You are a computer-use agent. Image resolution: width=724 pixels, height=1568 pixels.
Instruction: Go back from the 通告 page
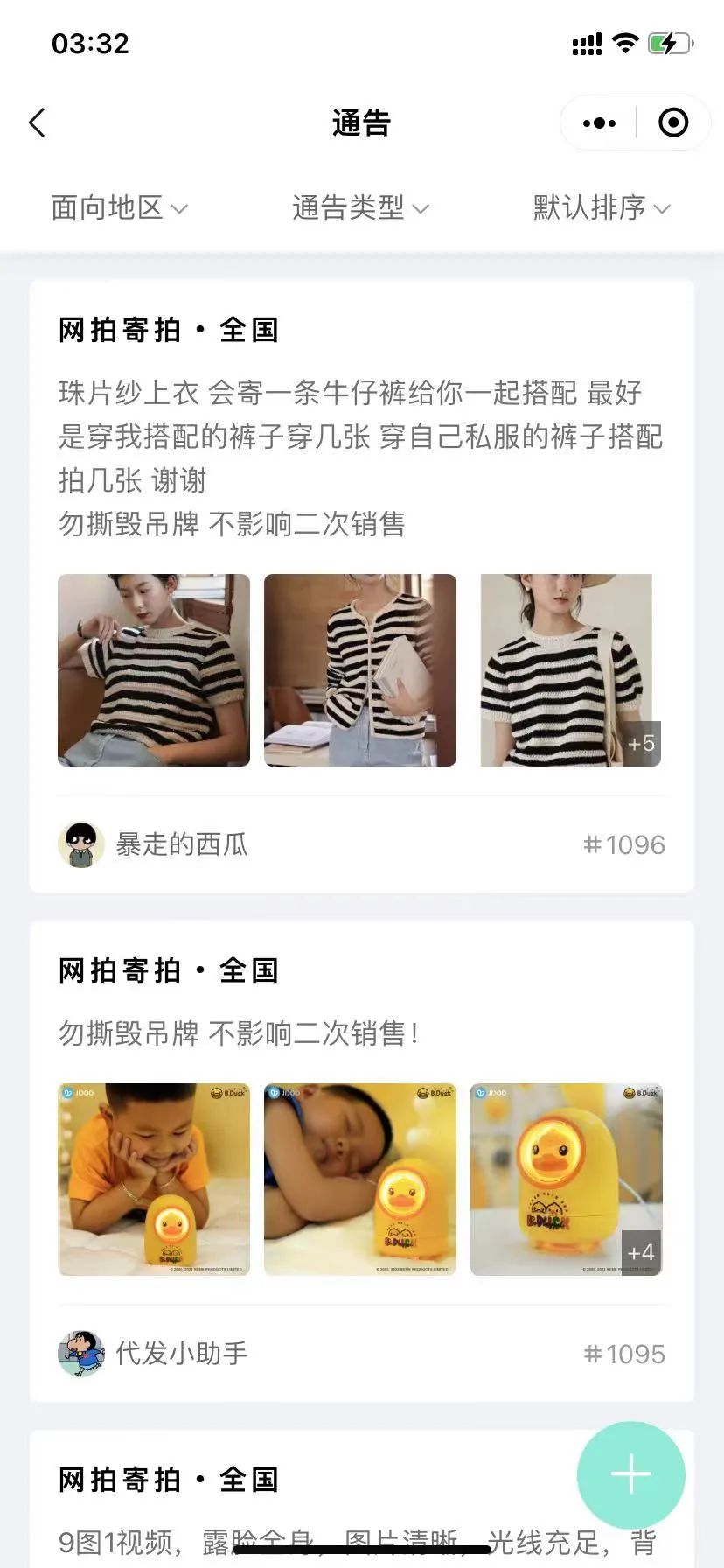37,123
